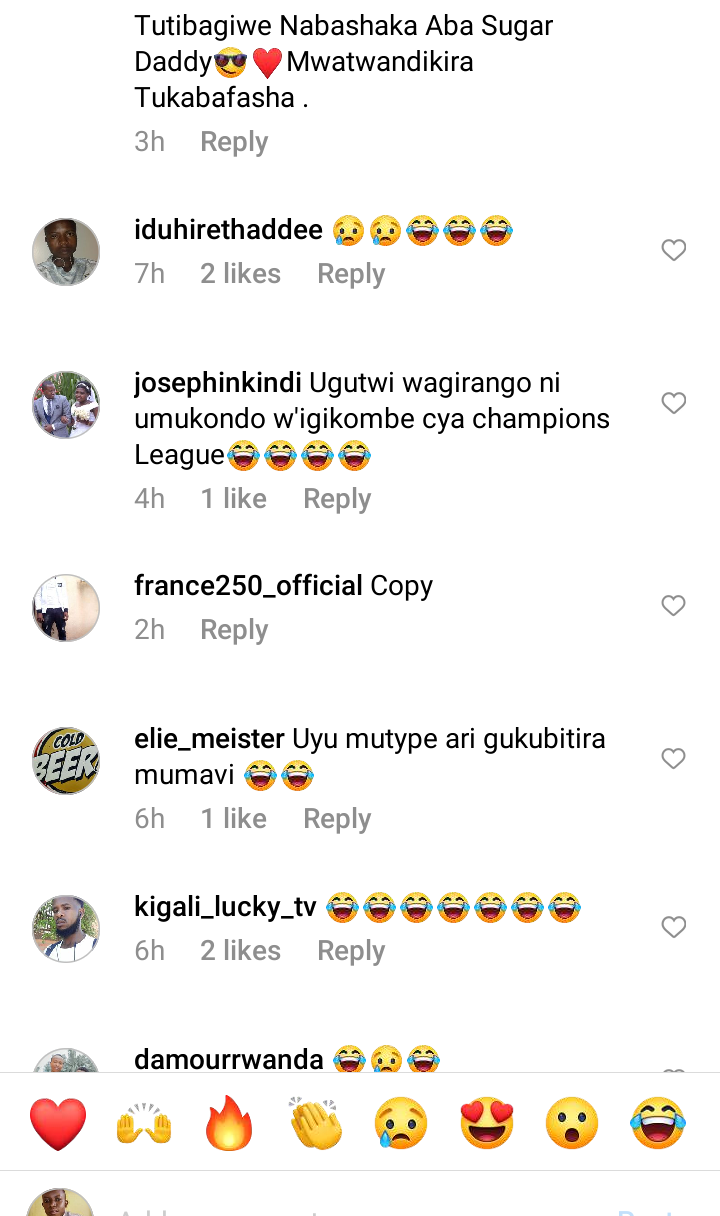This screenshot has height=1216, width=720.
Task: Reply to iduhirethaddee's comment
Action: pos(351,274)
